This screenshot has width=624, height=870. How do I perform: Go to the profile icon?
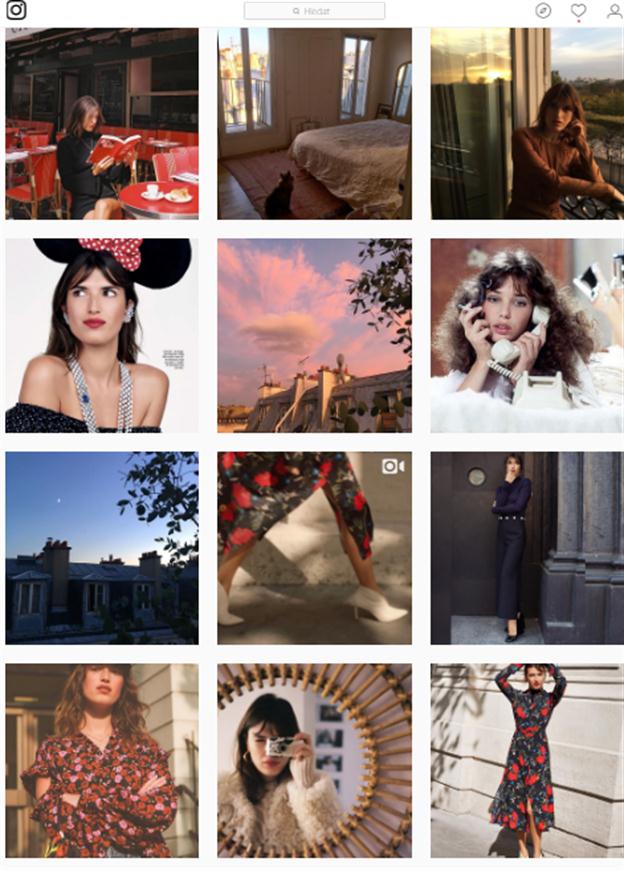614,11
